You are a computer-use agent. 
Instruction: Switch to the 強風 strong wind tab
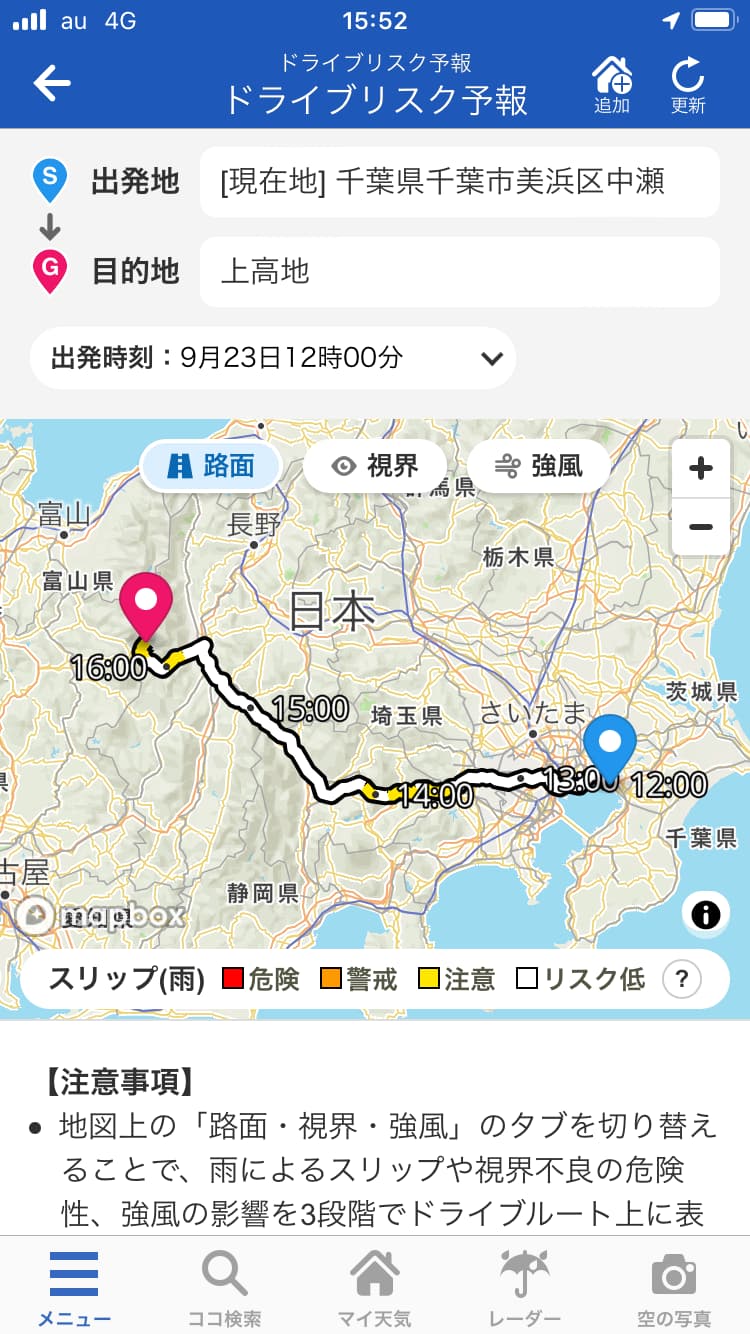click(x=539, y=465)
